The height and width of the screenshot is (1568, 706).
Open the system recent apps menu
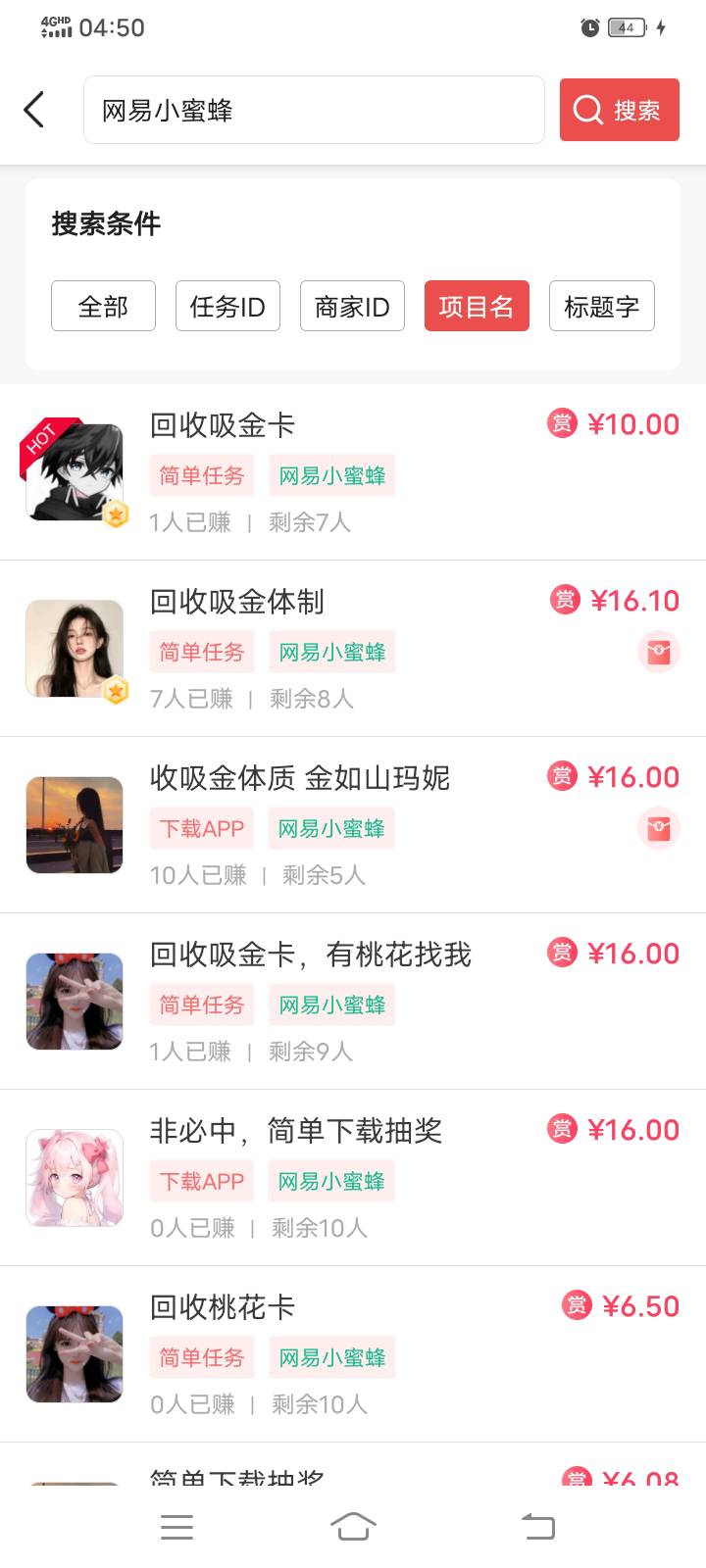click(x=176, y=1526)
